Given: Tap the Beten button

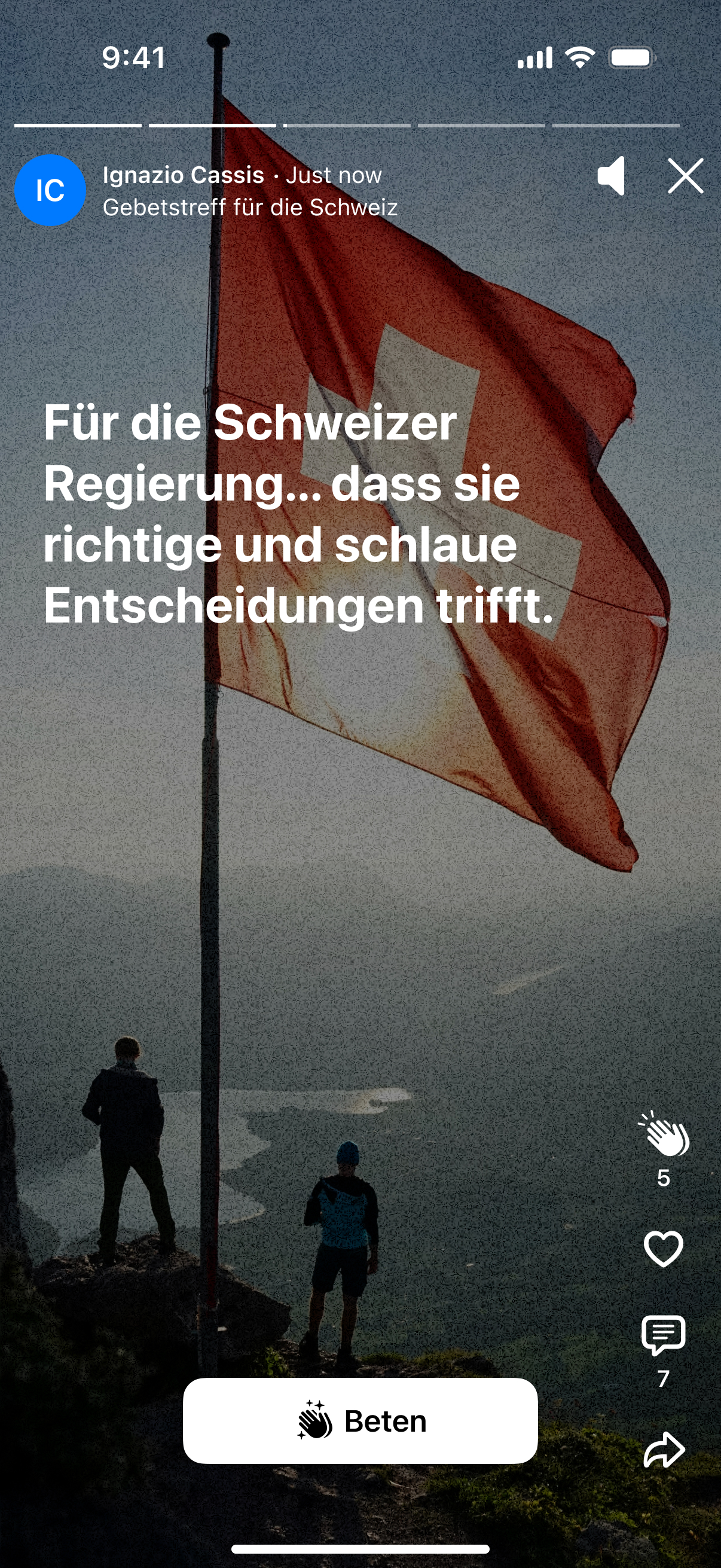Looking at the screenshot, I should click(x=360, y=1421).
